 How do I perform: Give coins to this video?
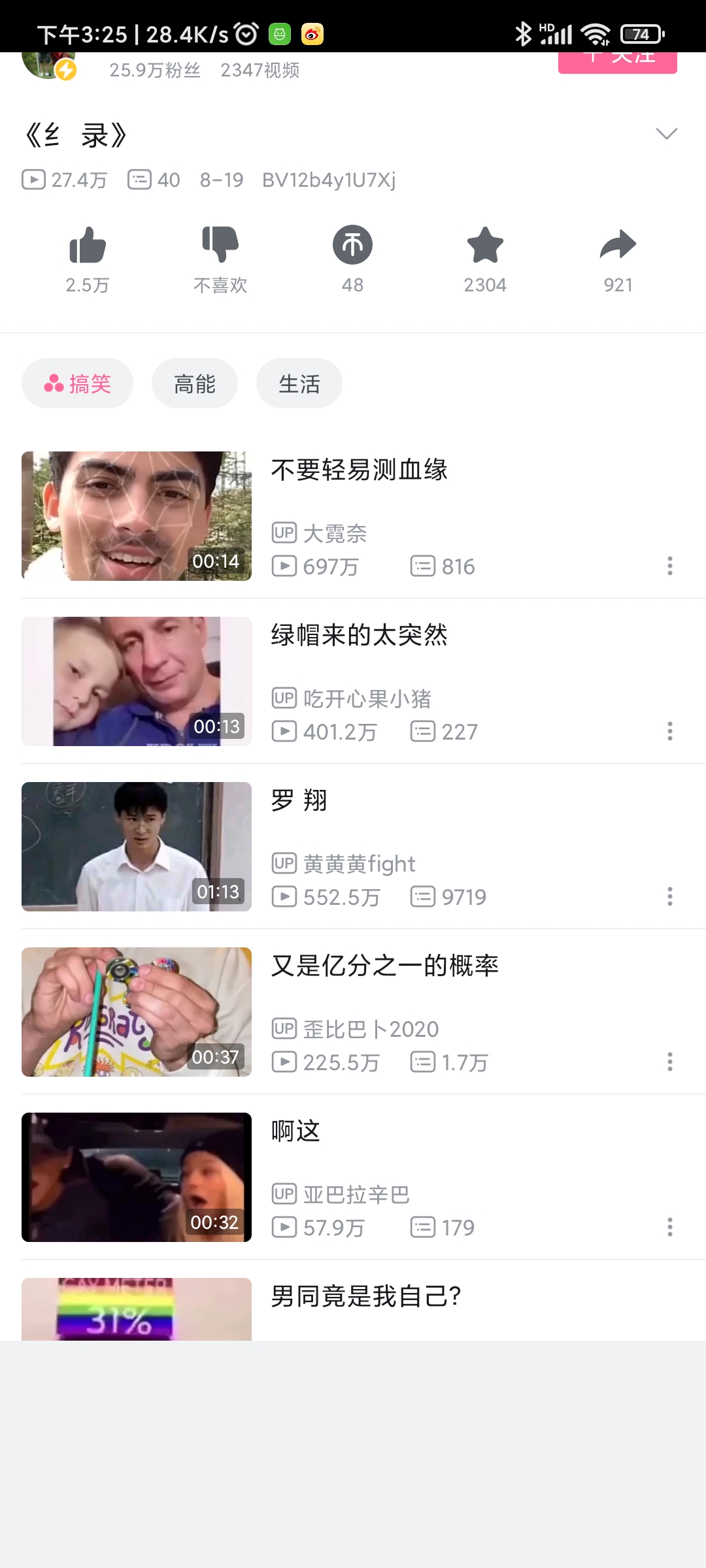pyautogui.click(x=352, y=246)
